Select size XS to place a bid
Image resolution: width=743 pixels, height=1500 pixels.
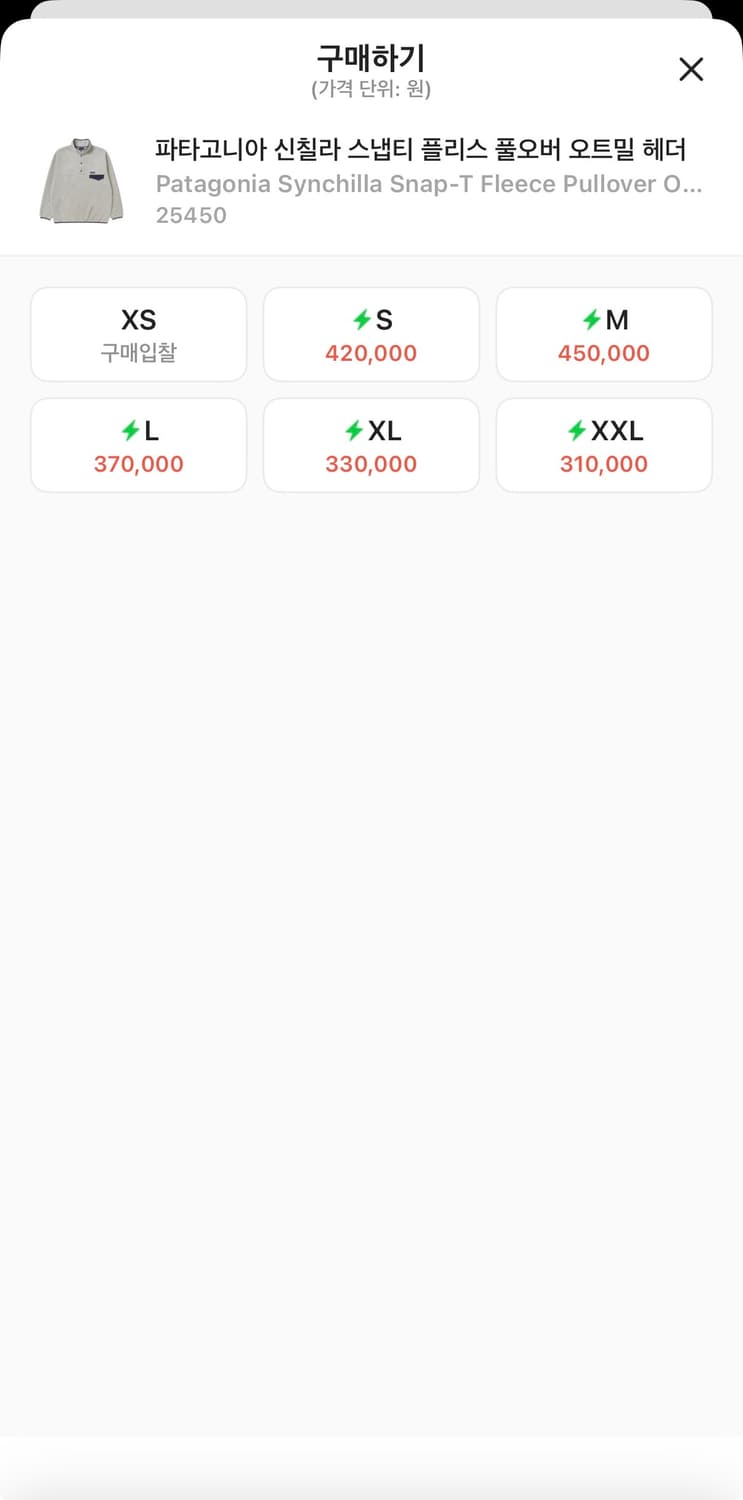pos(139,334)
